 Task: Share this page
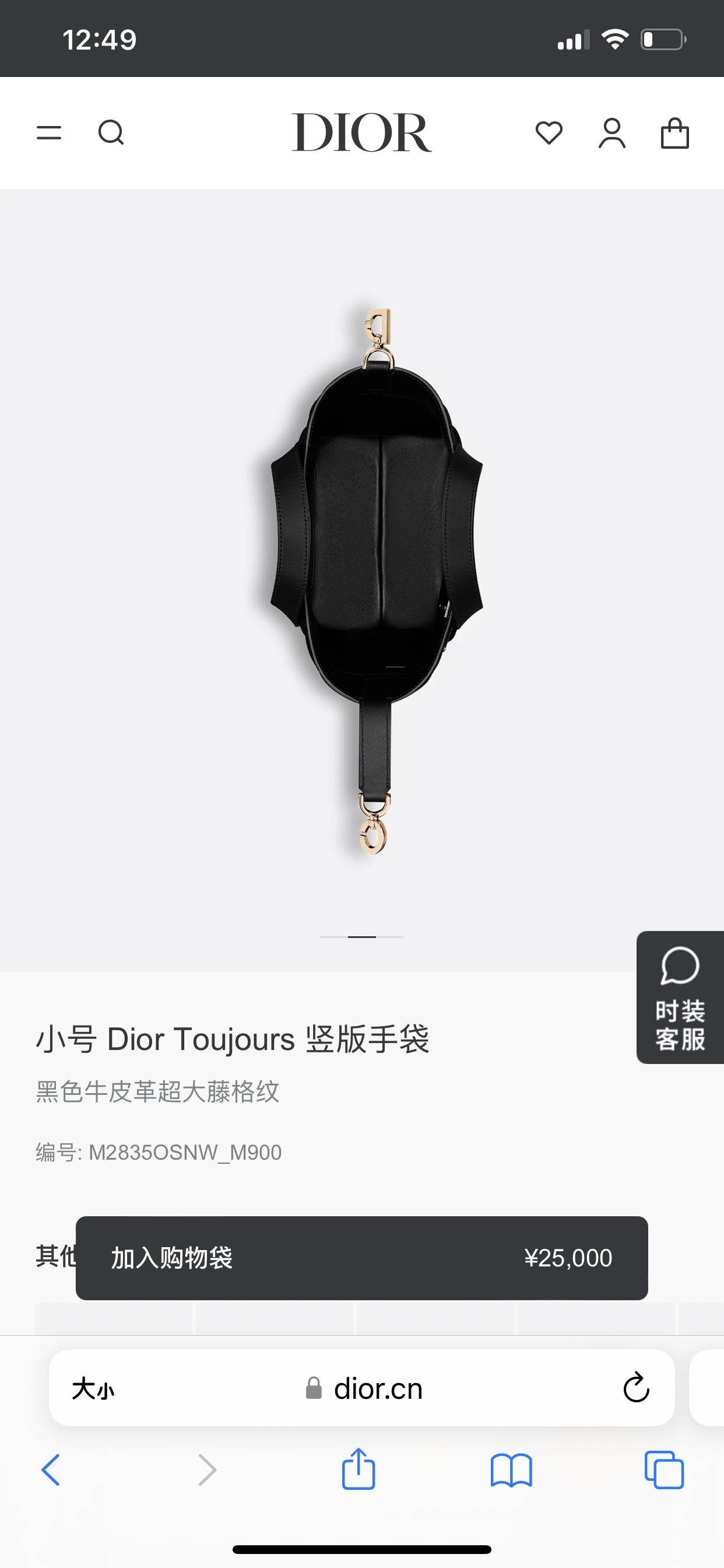(359, 1469)
